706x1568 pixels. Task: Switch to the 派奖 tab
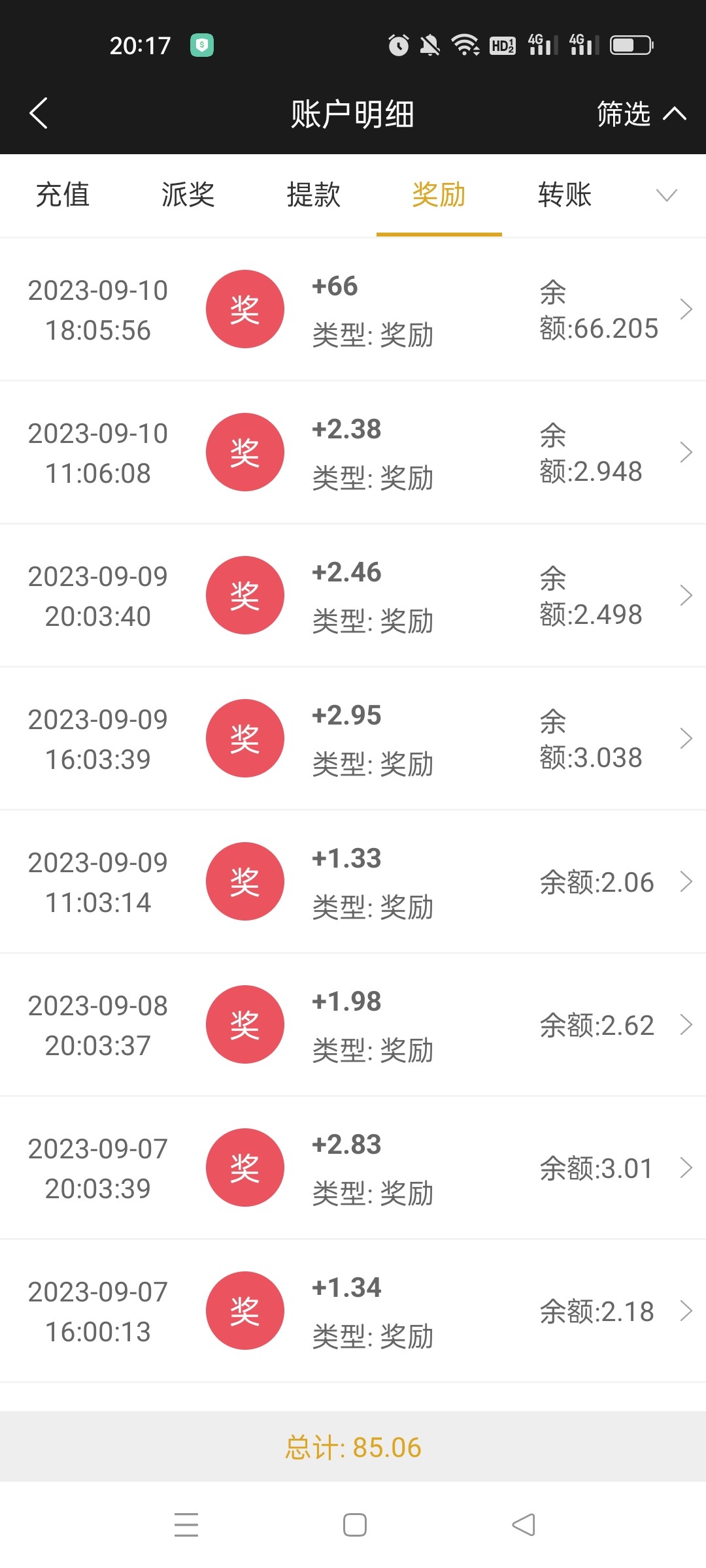click(x=188, y=195)
